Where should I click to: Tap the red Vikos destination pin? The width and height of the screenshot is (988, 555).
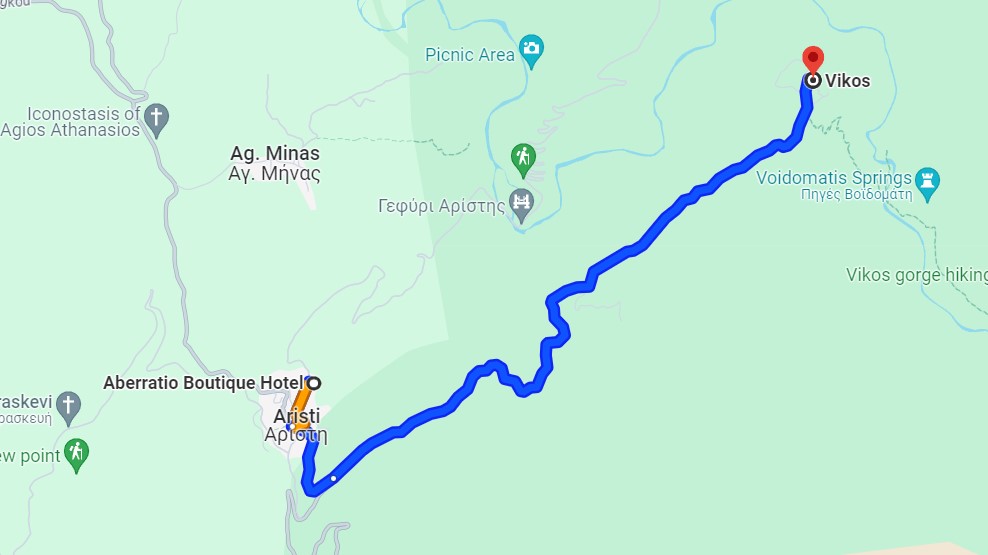[x=812, y=60]
